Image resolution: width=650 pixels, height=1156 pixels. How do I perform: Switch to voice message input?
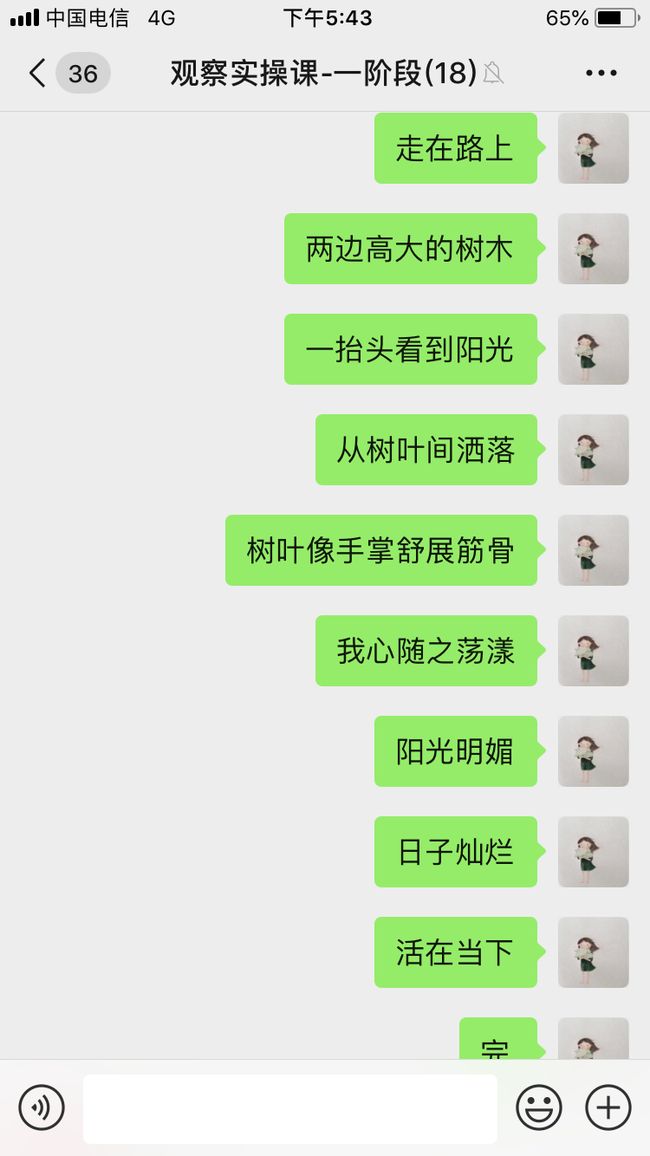[41, 1107]
